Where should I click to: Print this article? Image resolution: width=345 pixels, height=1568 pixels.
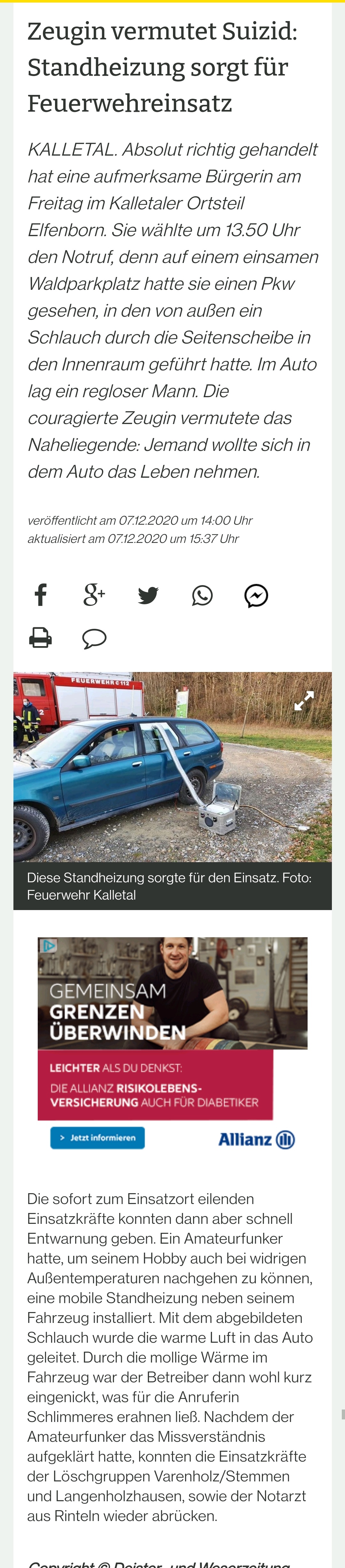coord(41,637)
